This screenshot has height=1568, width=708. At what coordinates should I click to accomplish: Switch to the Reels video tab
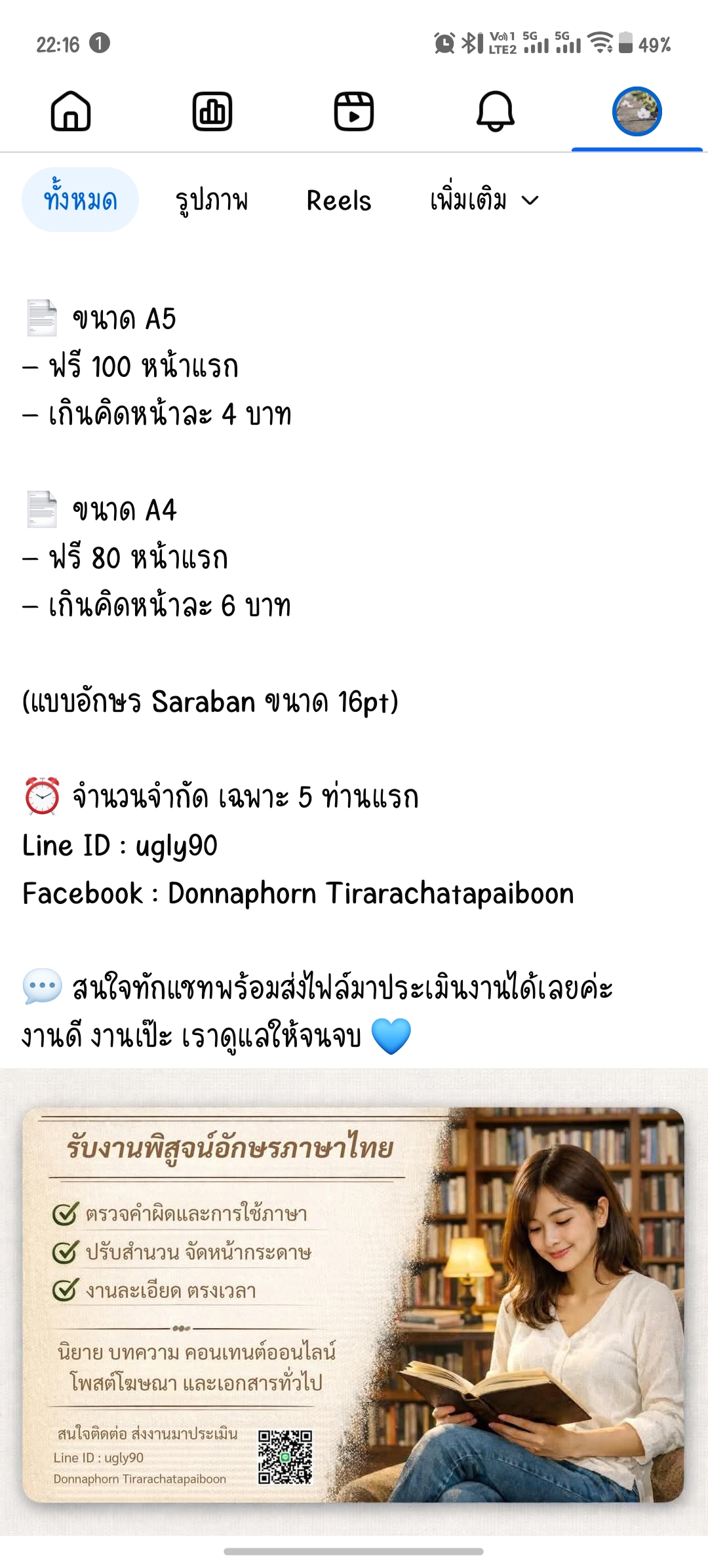[x=354, y=111]
